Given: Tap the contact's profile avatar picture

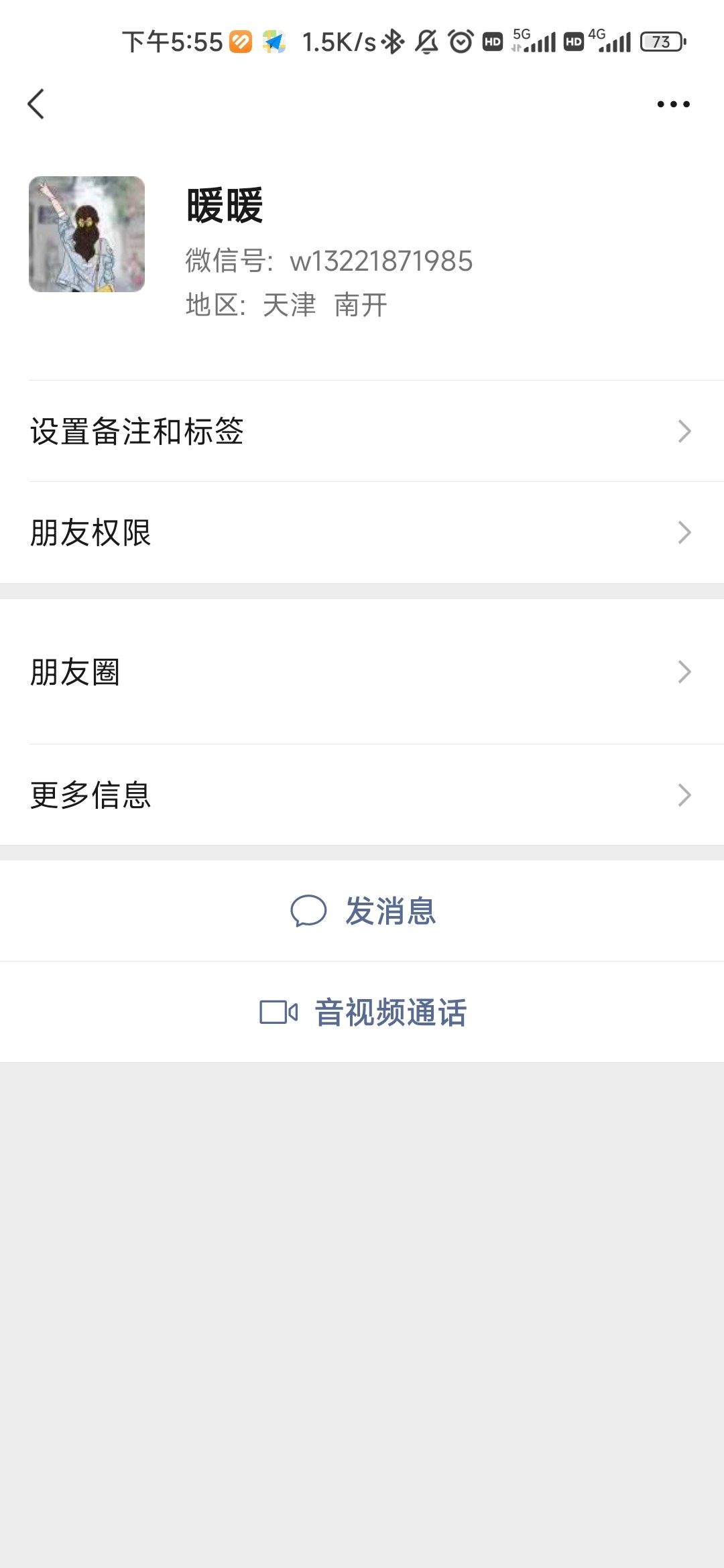Looking at the screenshot, I should pos(88,235).
